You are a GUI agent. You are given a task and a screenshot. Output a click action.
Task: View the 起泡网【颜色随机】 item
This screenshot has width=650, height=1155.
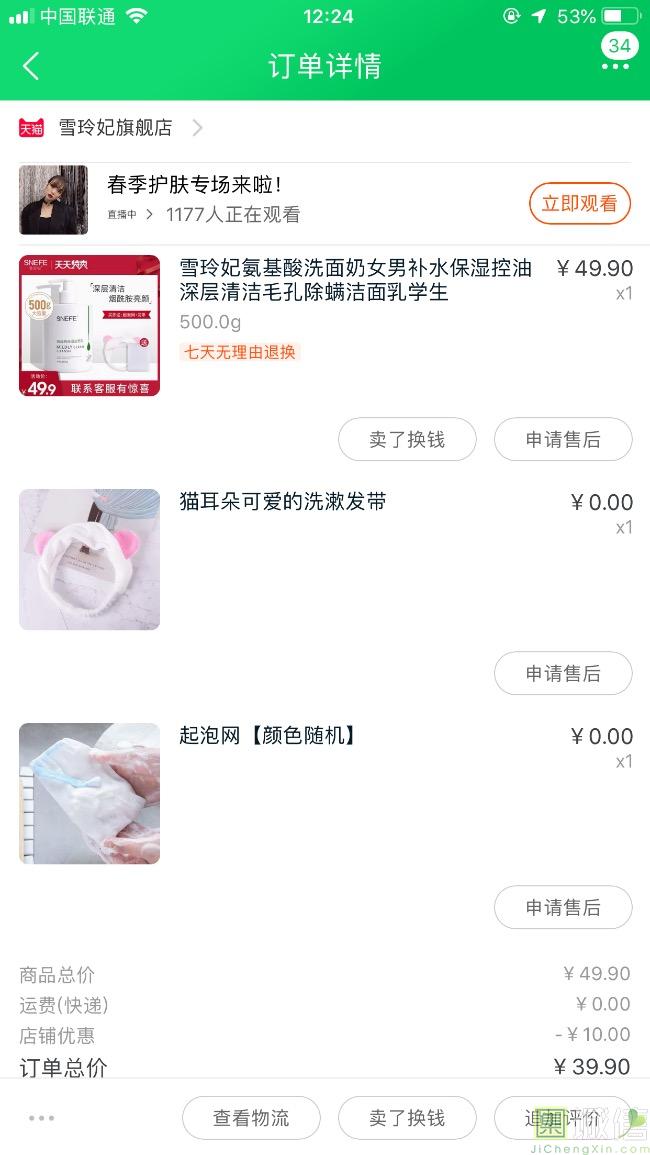point(267,736)
